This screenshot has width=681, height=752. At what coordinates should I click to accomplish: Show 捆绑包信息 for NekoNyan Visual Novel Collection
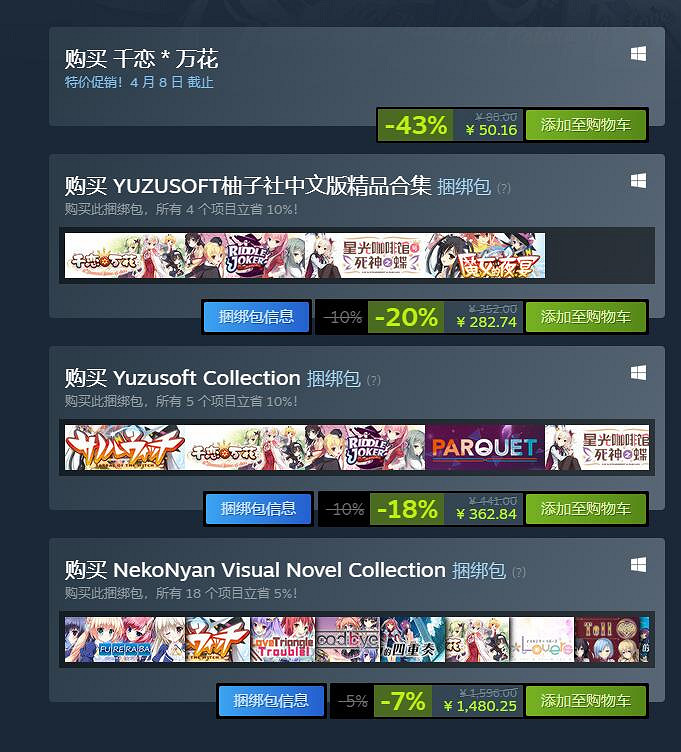click(271, 701)
